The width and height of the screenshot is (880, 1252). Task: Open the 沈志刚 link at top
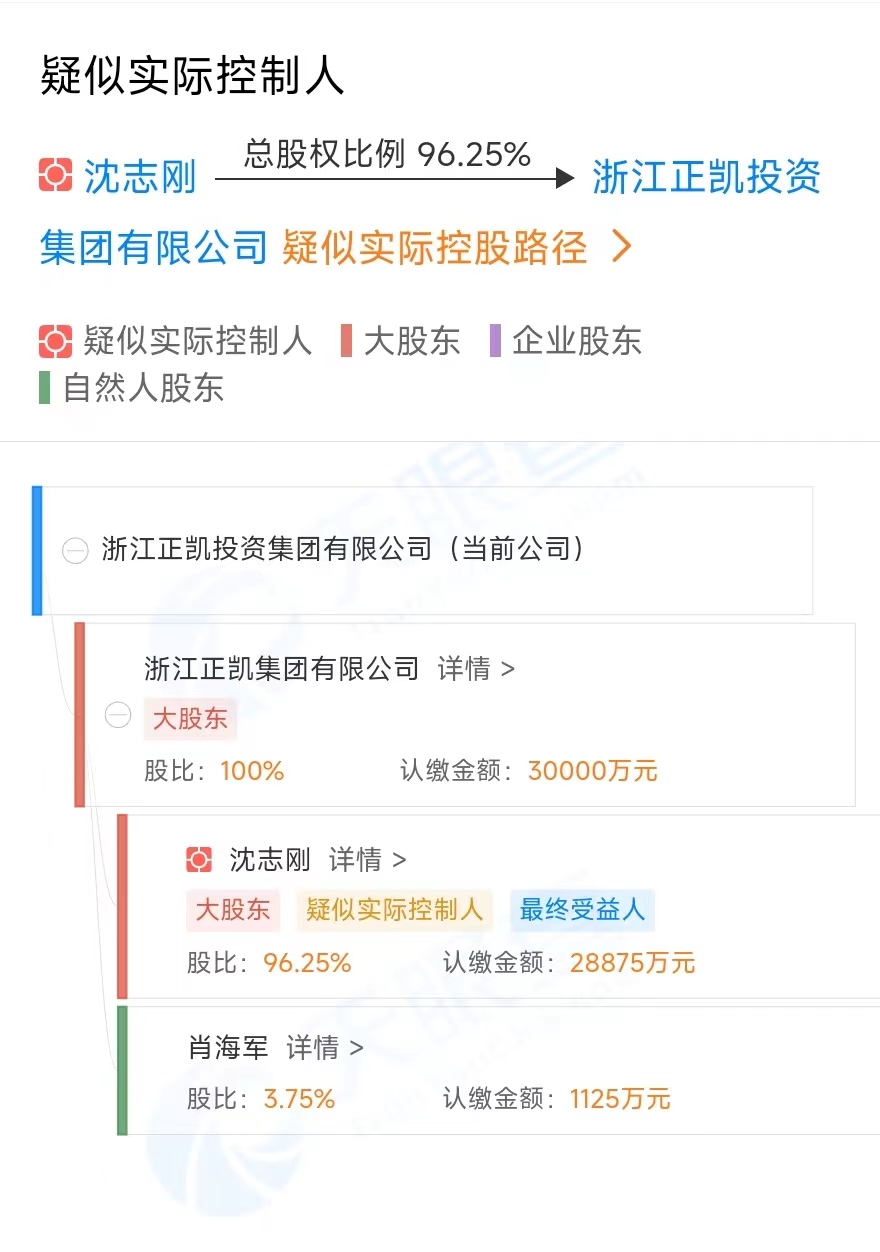[138, 177]
